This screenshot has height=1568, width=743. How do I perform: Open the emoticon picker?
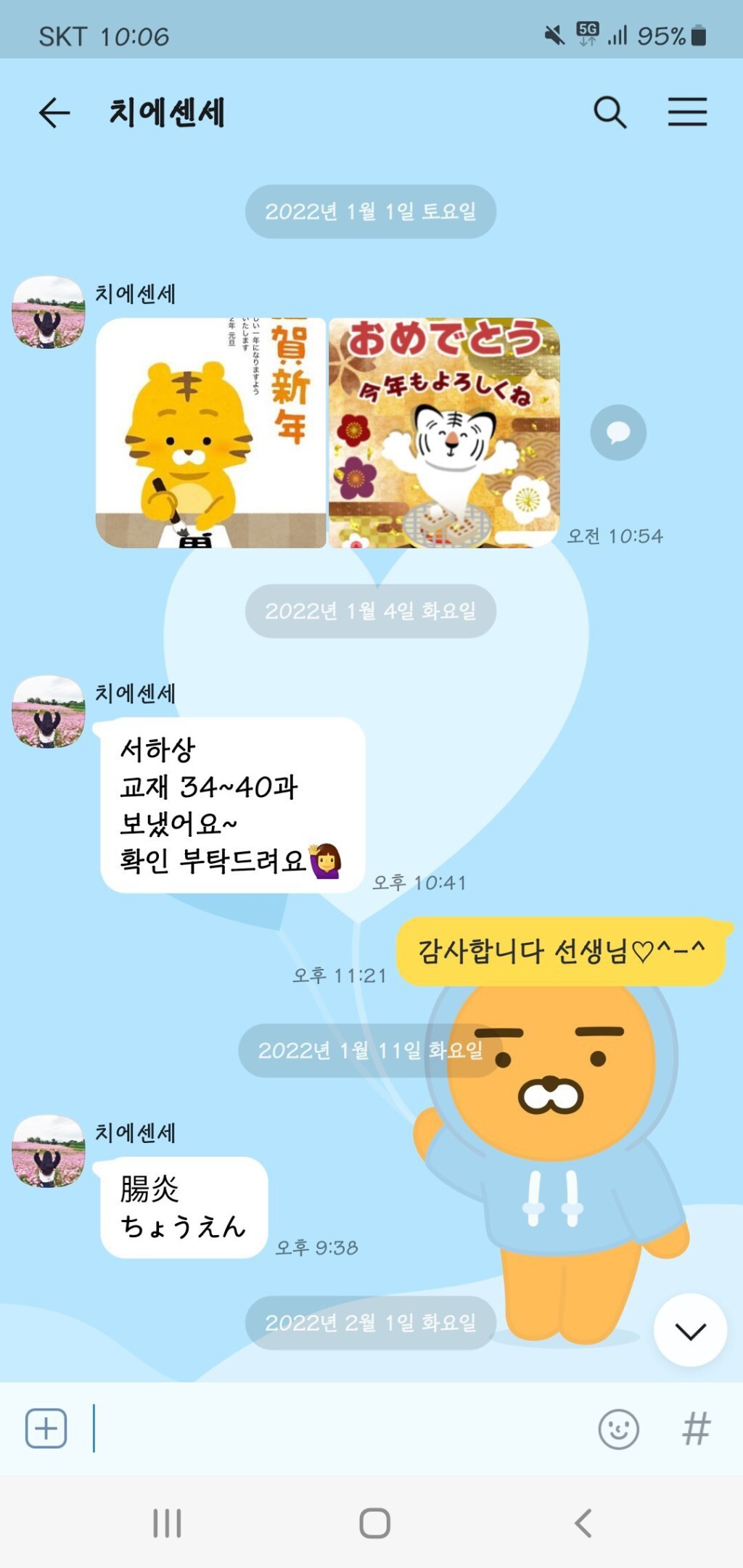[618, 1429]
